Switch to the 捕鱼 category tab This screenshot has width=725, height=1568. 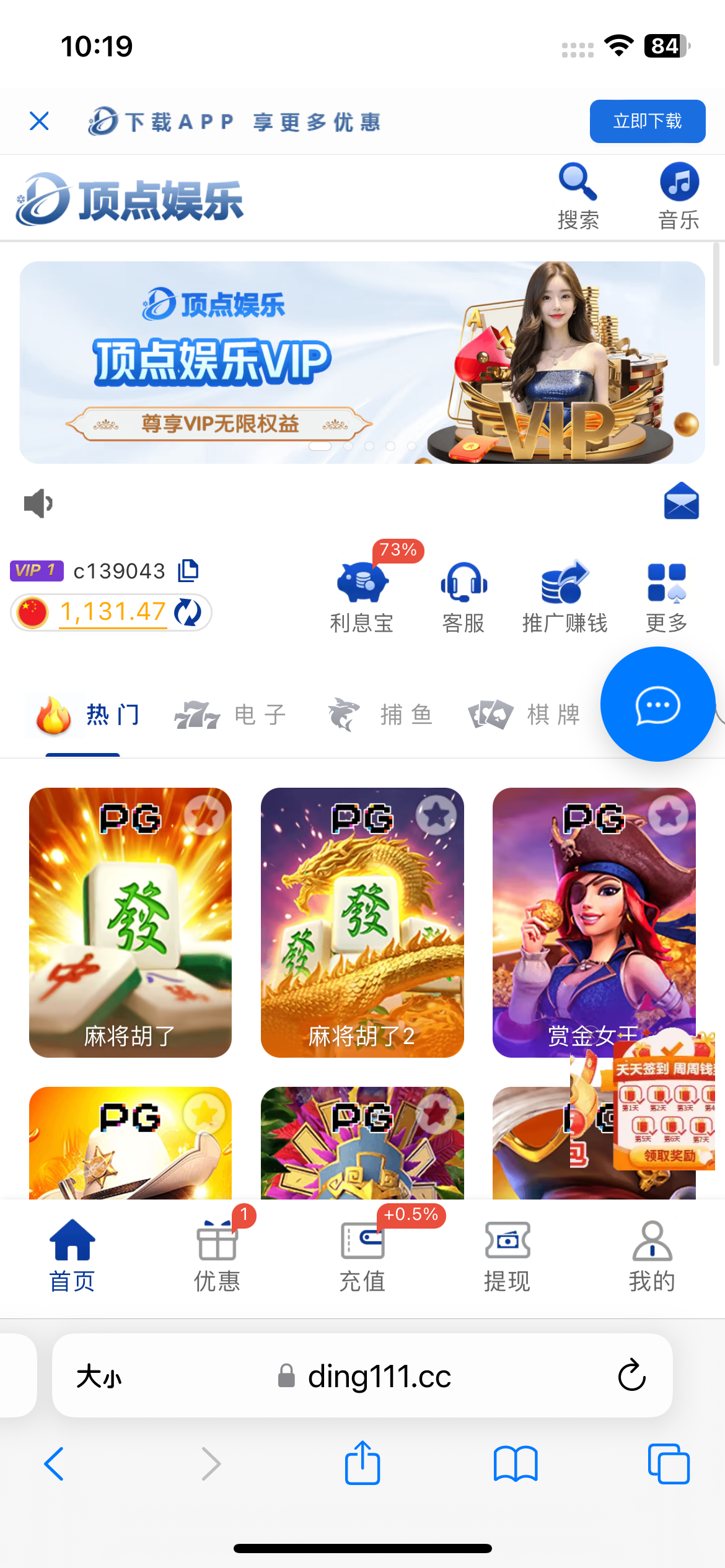coord(380,715)
